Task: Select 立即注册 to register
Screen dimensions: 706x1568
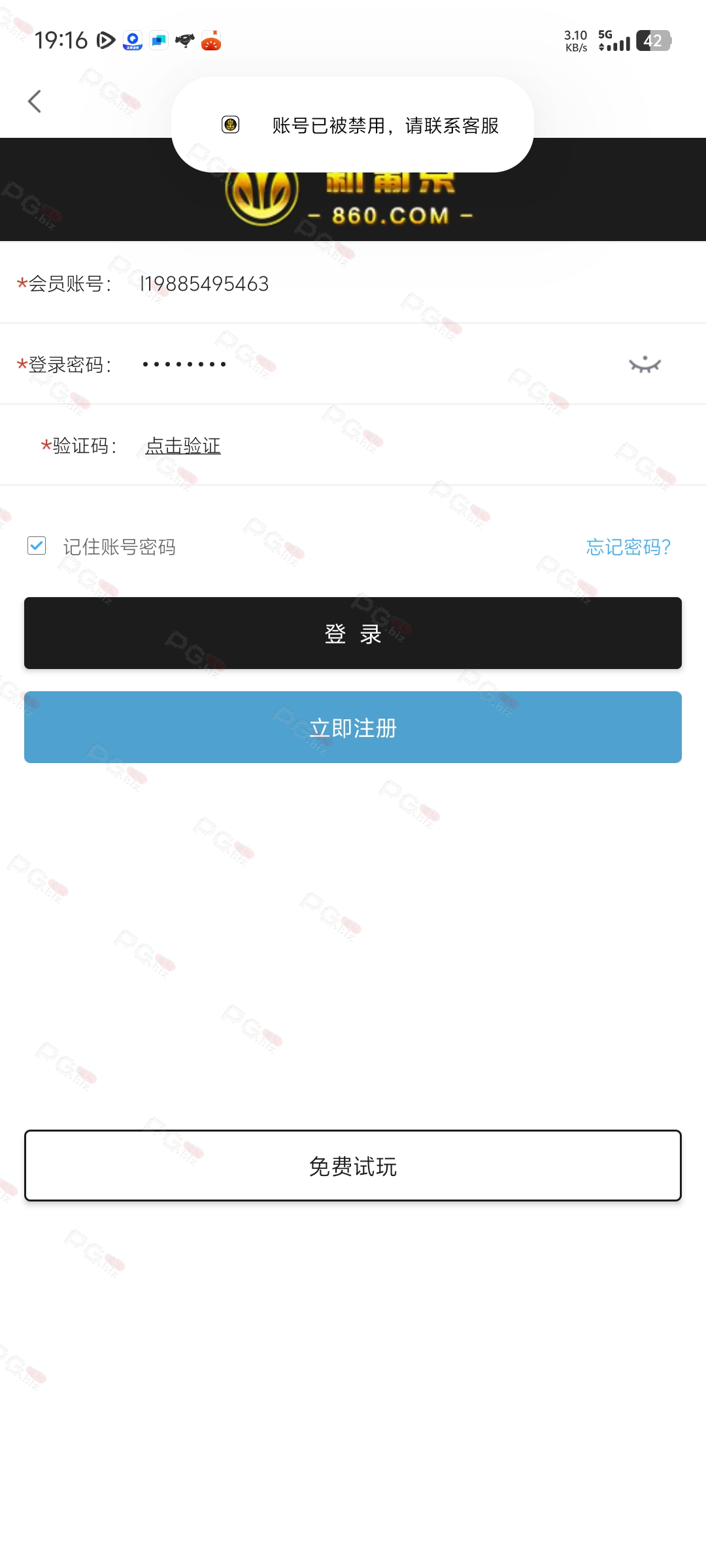Action: (x=353, y=727)
